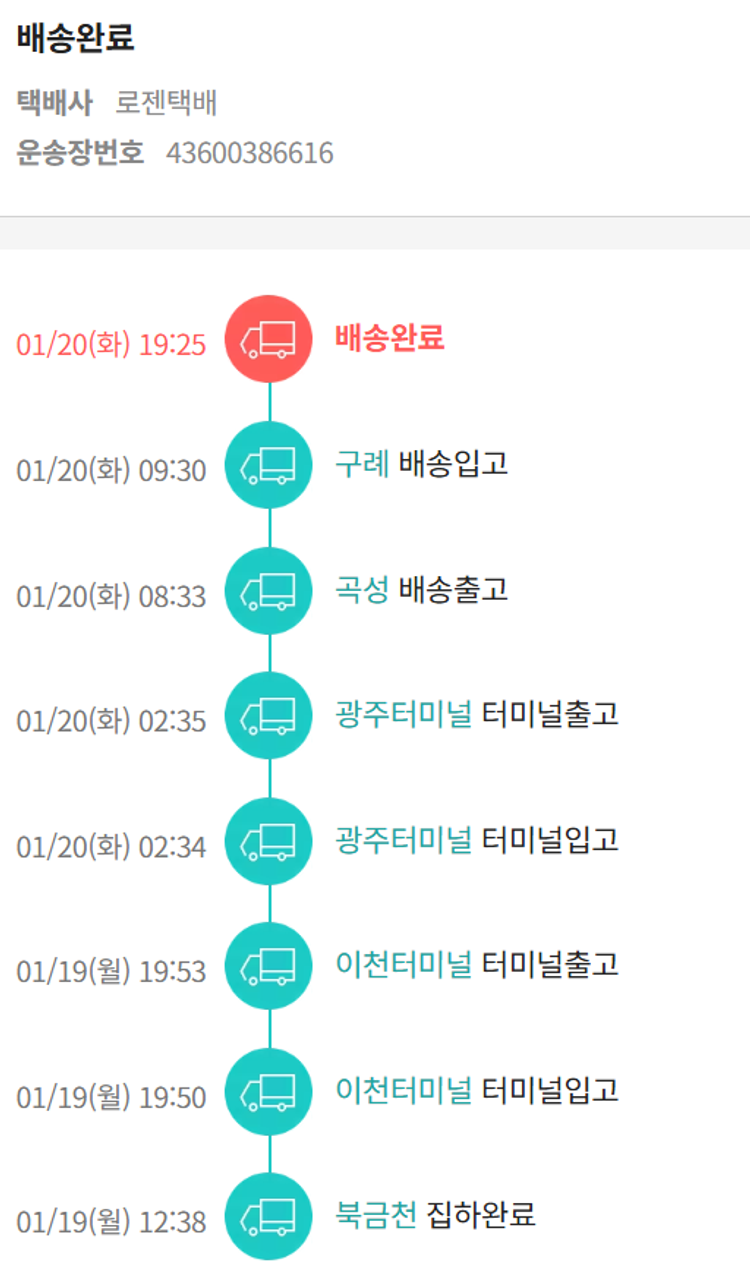Tap 광주터미널 in the 터미널입고 row

click(403, 839)
